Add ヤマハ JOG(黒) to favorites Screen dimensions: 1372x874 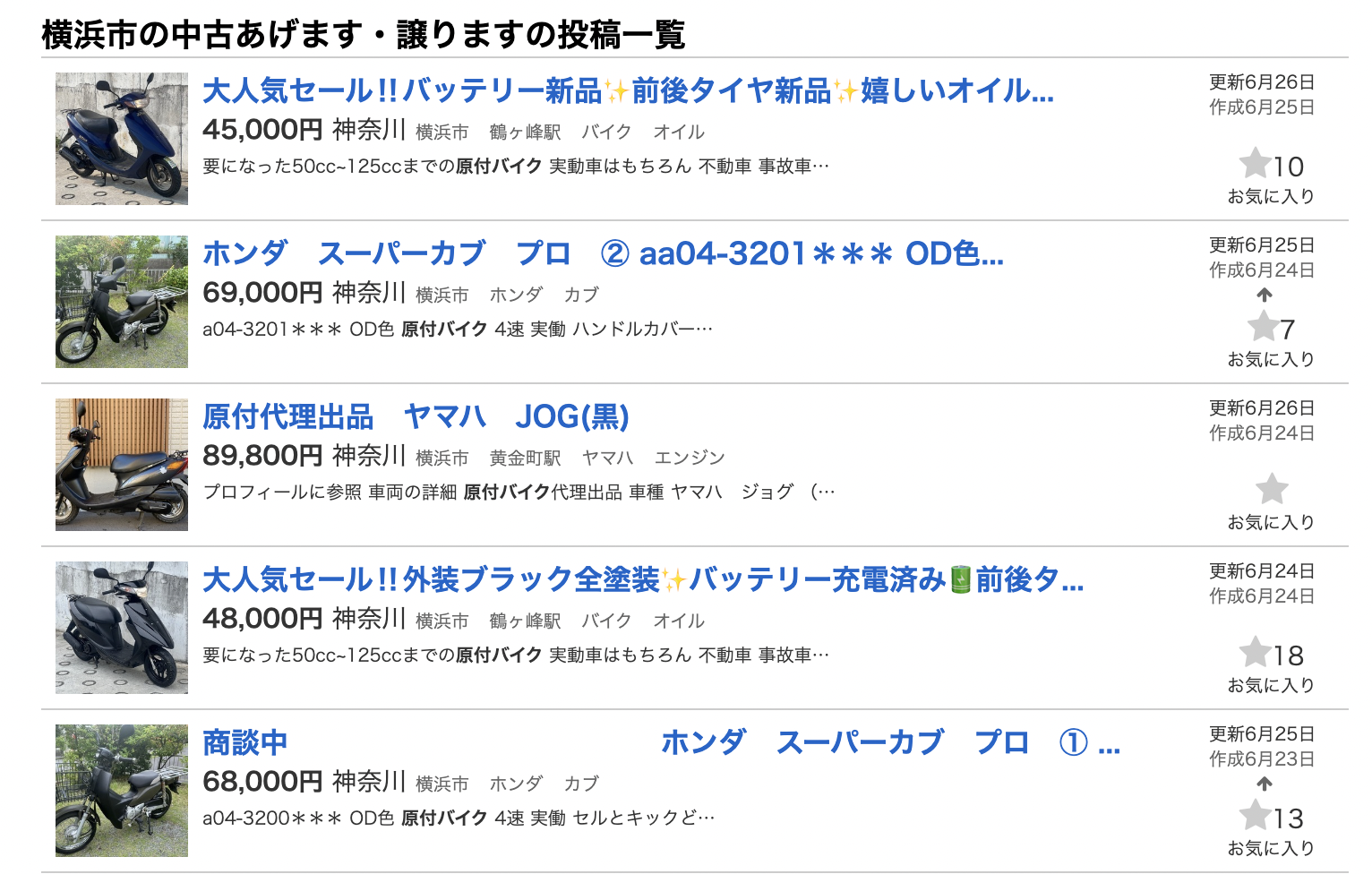tap(1271, 490)
